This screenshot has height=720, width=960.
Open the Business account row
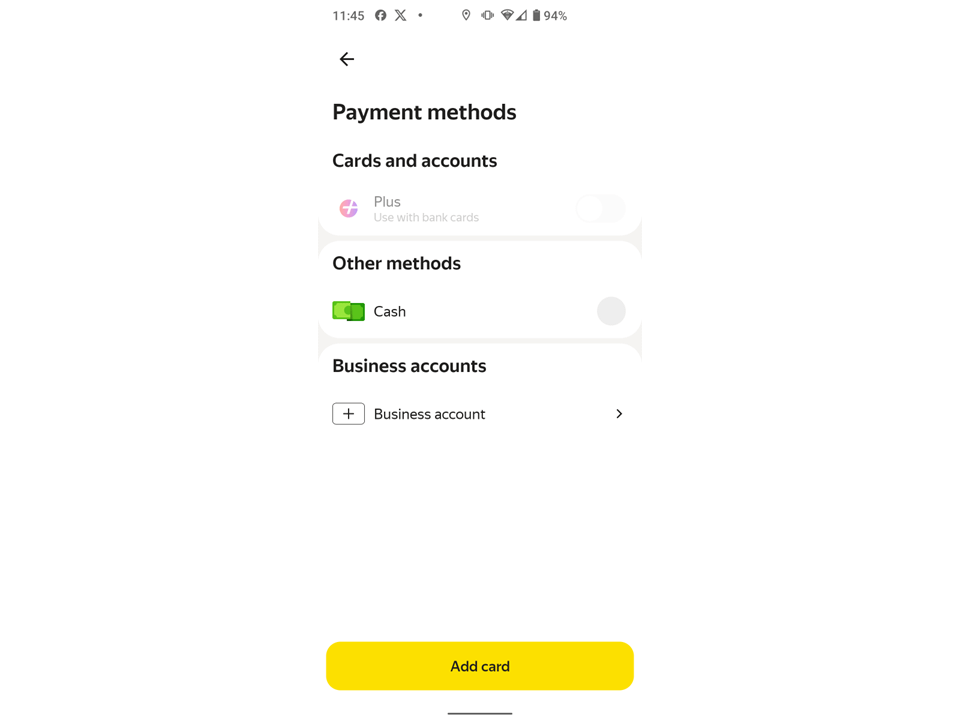click(x=479, y=414)
